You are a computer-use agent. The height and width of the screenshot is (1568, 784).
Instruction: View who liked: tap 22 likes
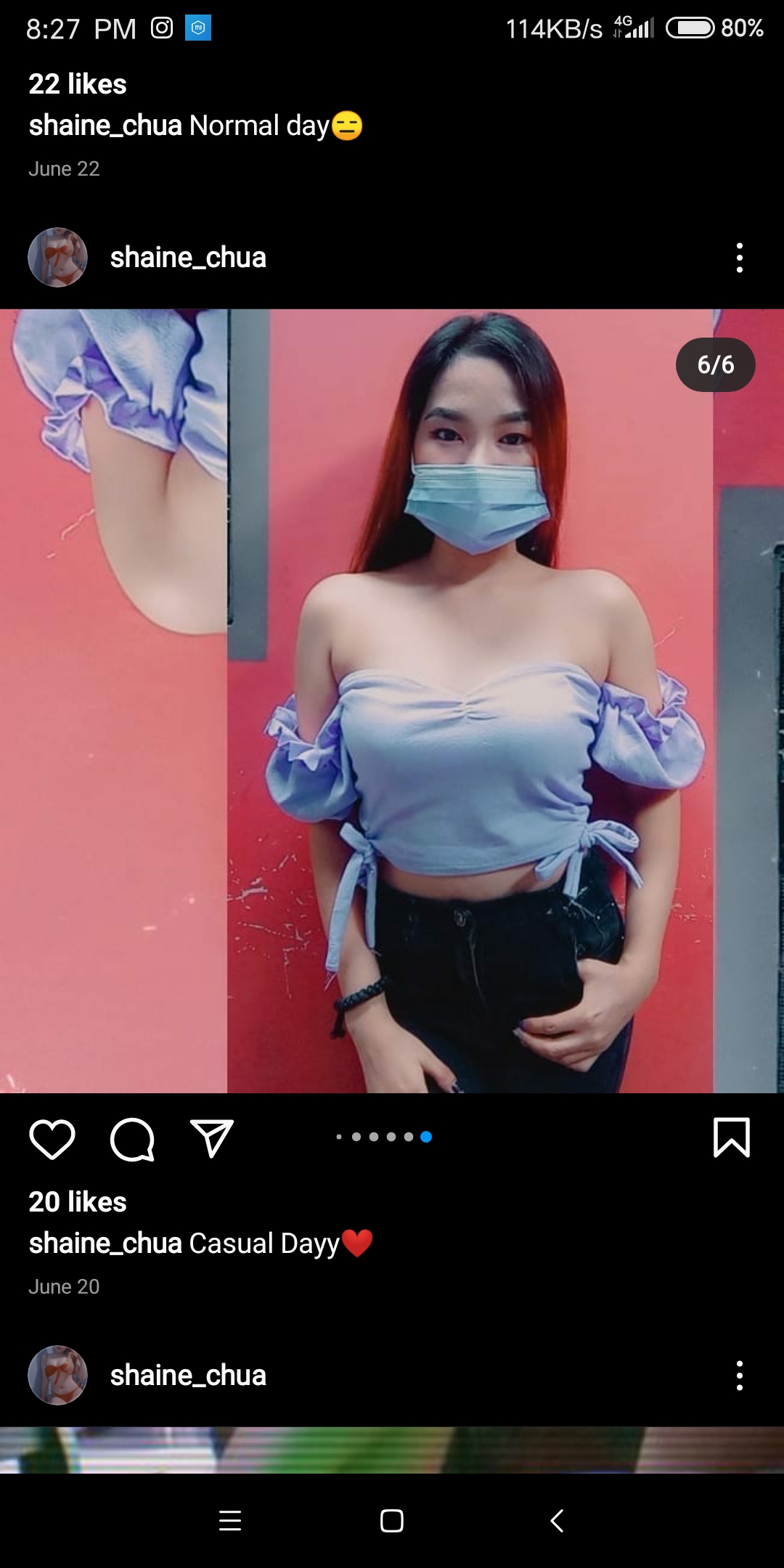[78, 84]
